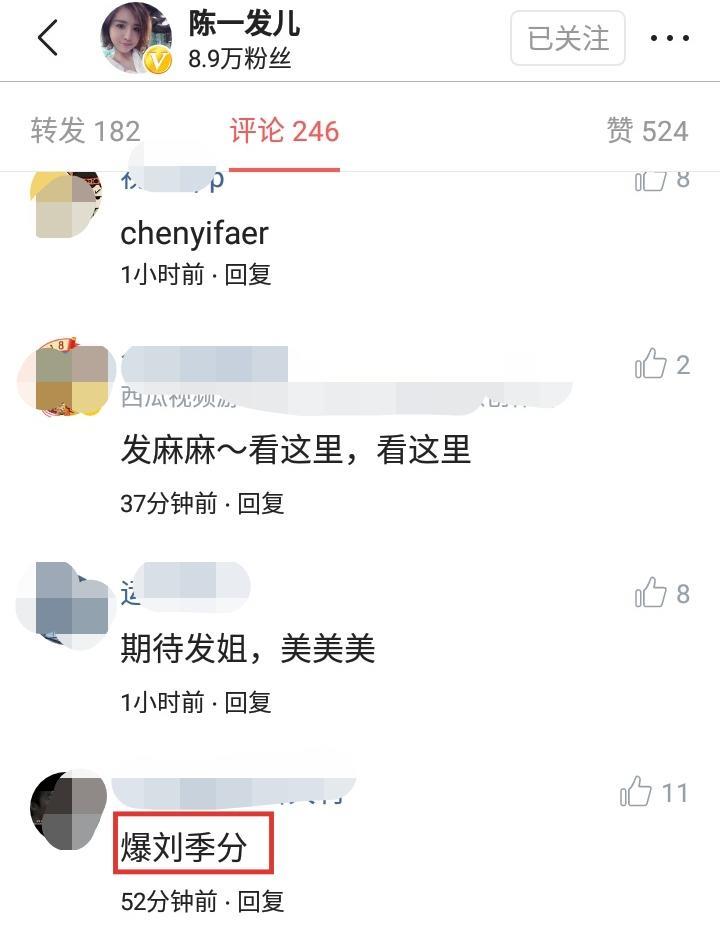Select the 评论 246 tab
This screenshot has height=938, width=720.
(284, 131)
